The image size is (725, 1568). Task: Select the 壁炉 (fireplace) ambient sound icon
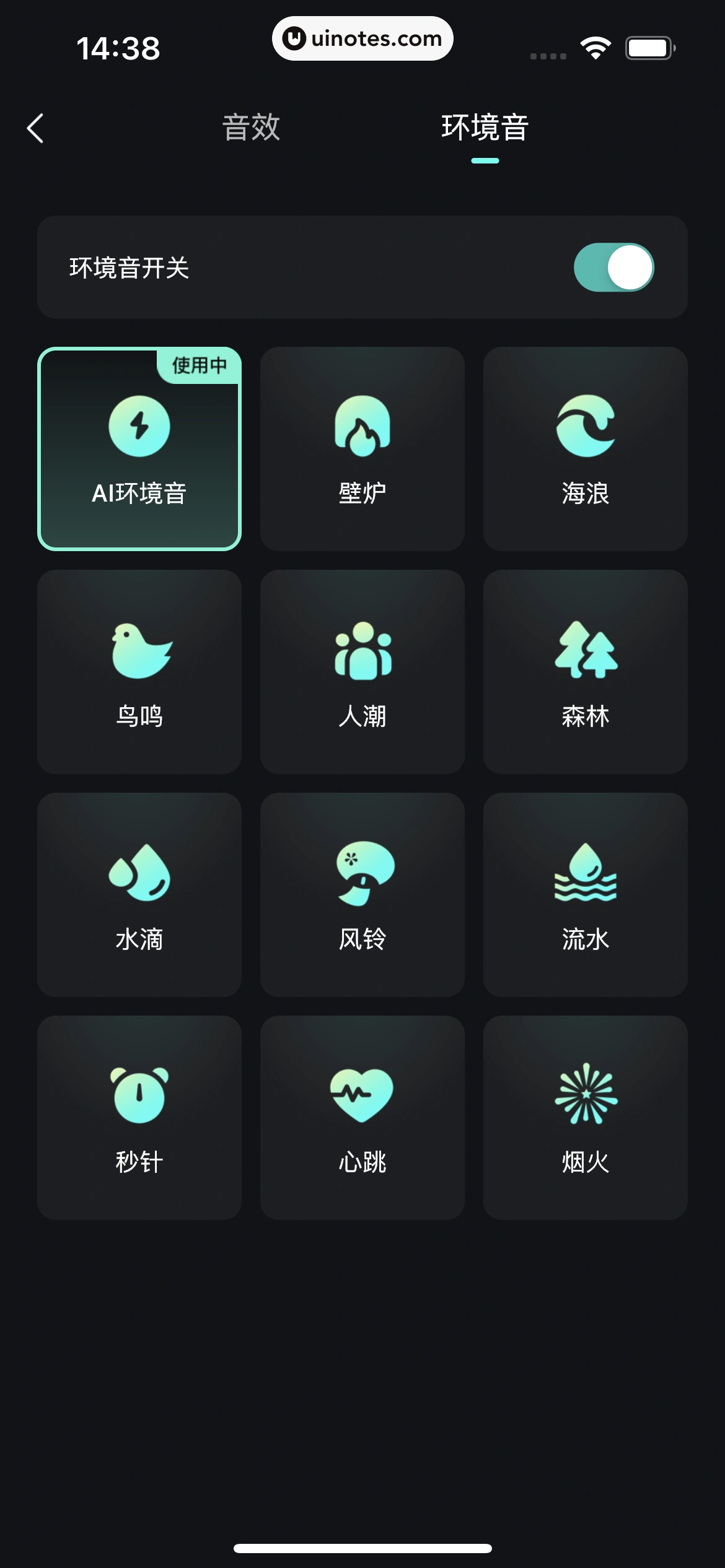(361, 426)
